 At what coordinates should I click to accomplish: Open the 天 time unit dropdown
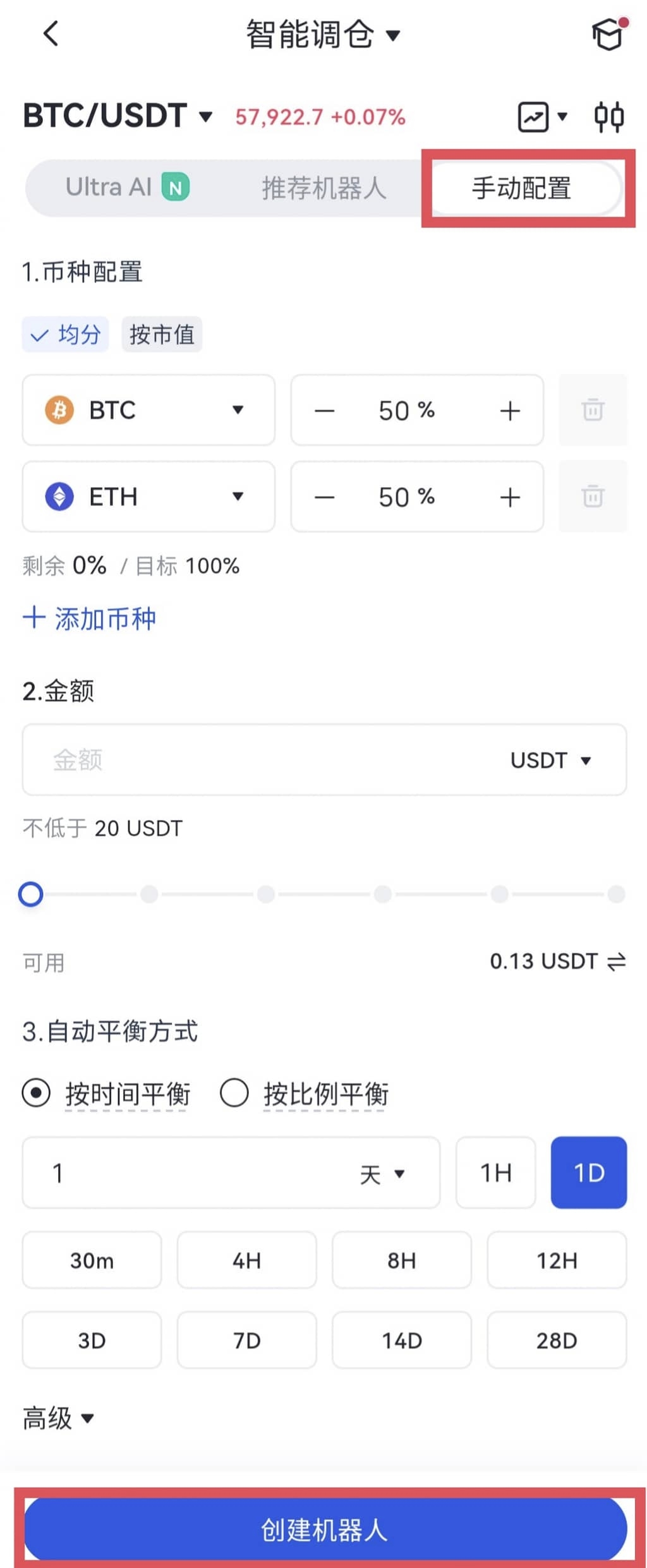[x=382, y=1174]
